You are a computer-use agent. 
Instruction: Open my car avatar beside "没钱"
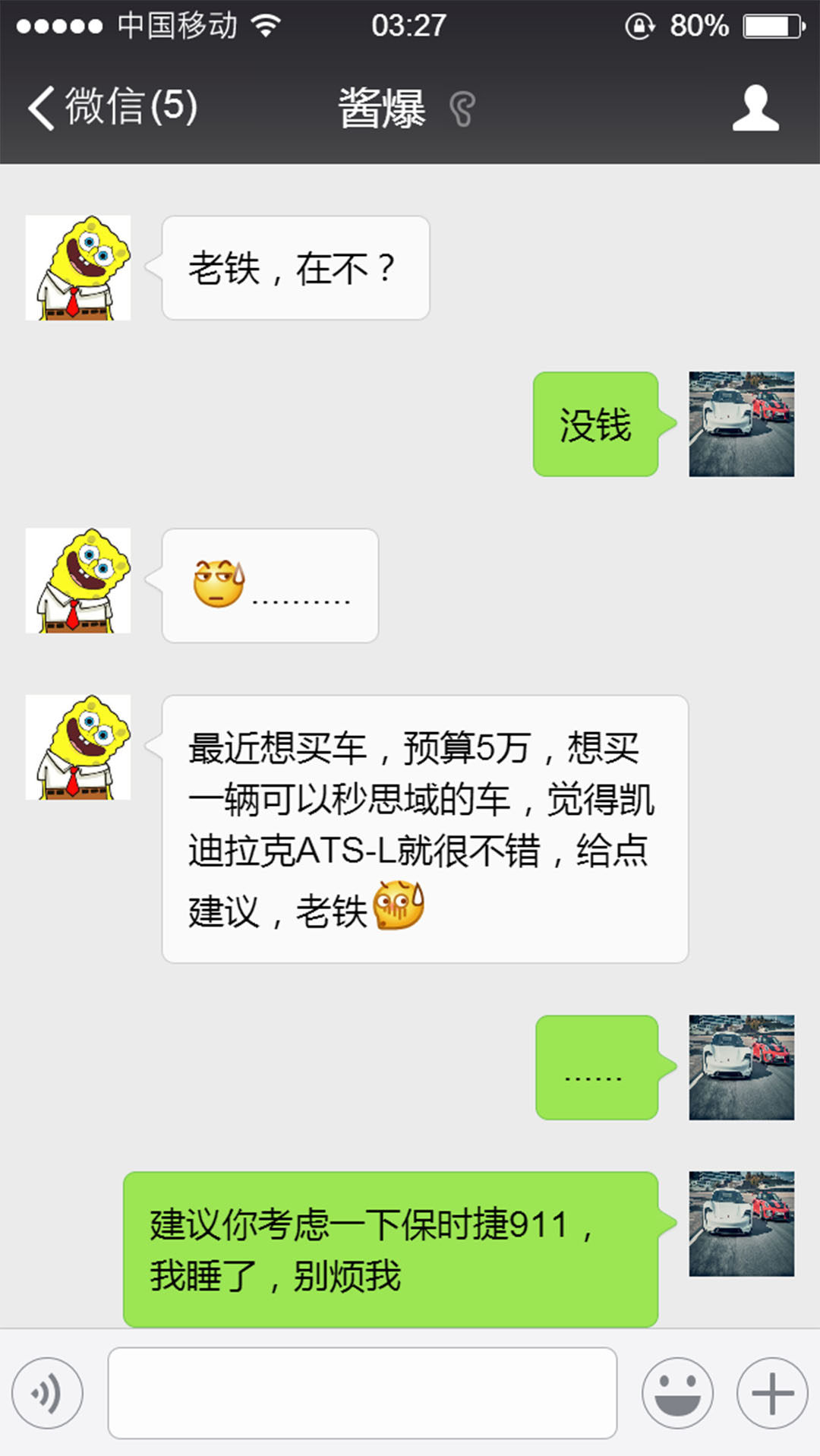point(741,424)
